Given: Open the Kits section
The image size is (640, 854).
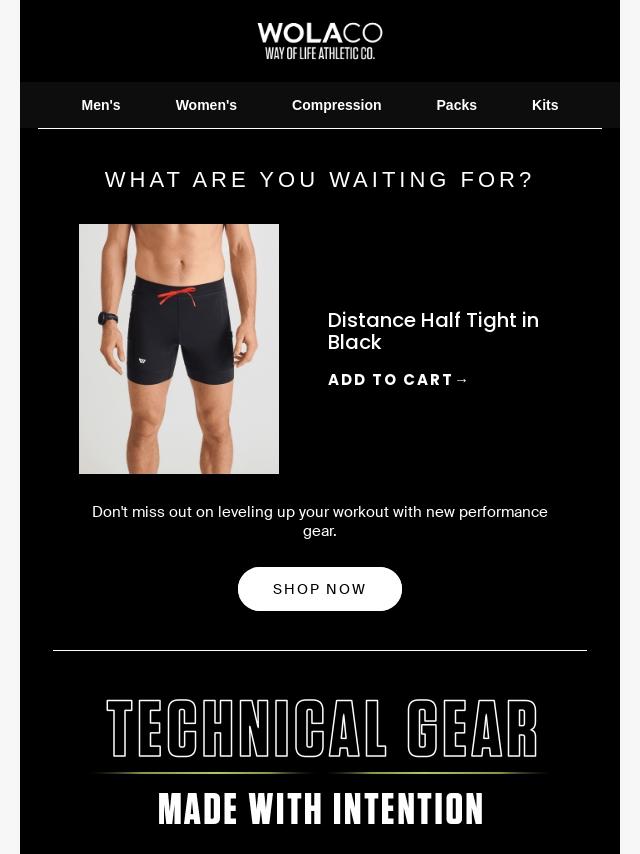Looking at the screenshot, I should coord(545,105).
